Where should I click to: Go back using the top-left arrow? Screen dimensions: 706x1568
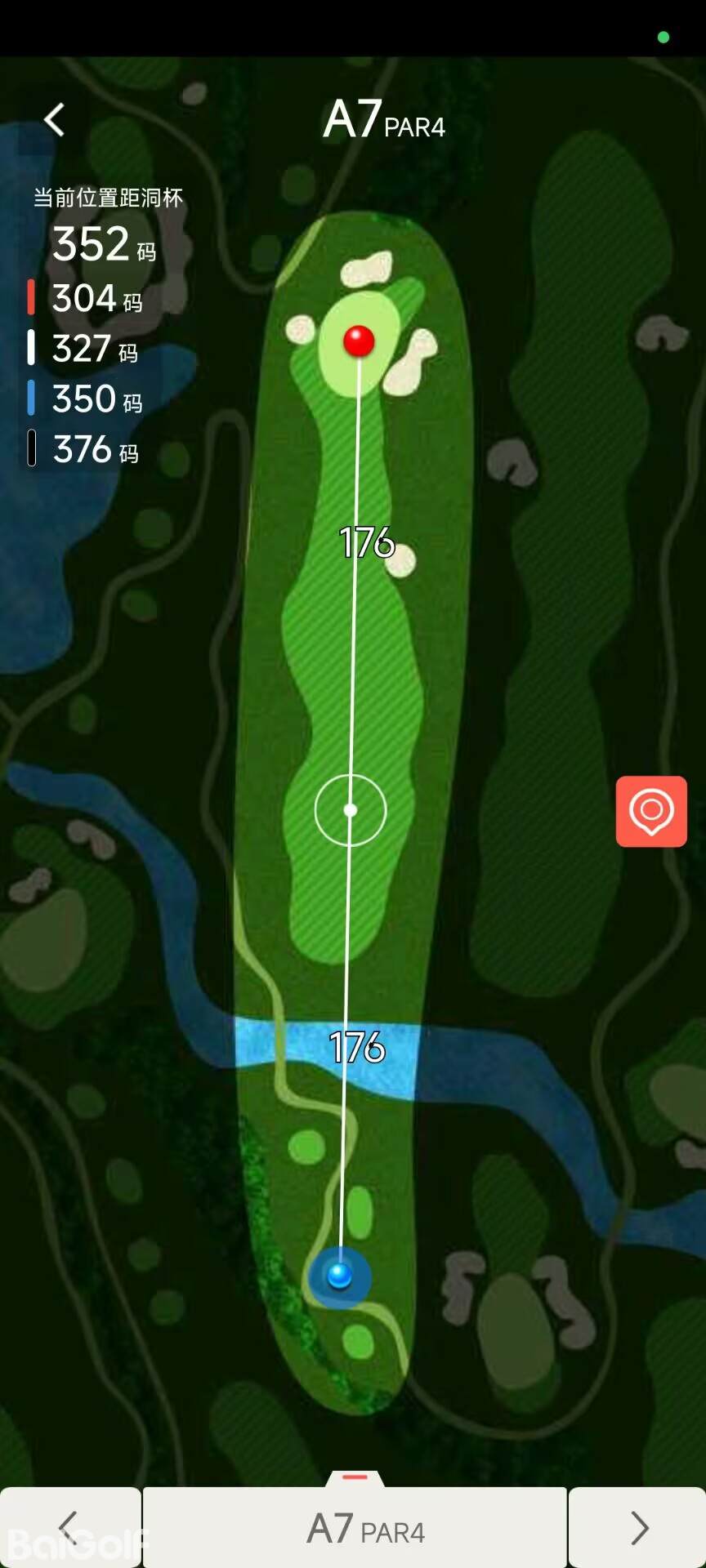55,120
